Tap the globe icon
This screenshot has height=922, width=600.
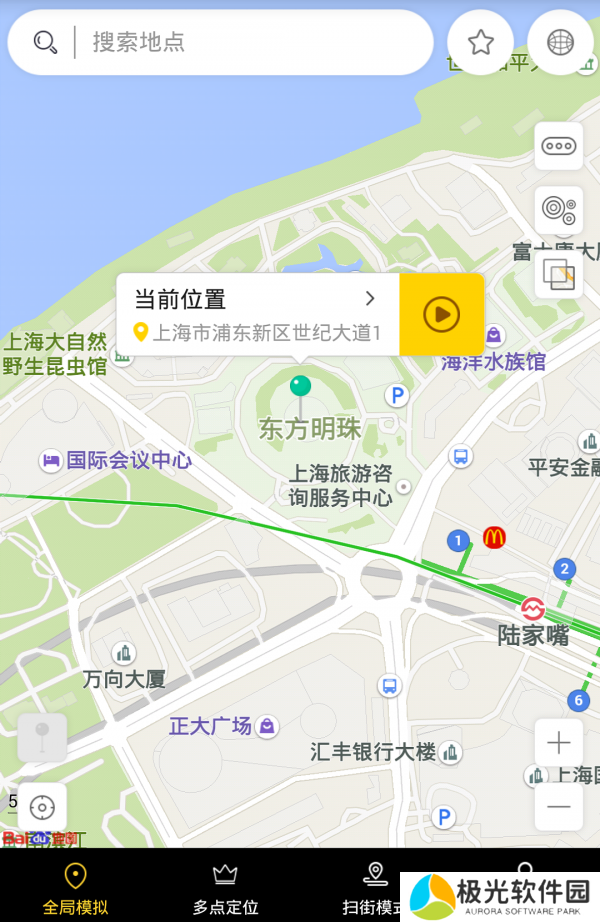(x=561, y=42)
